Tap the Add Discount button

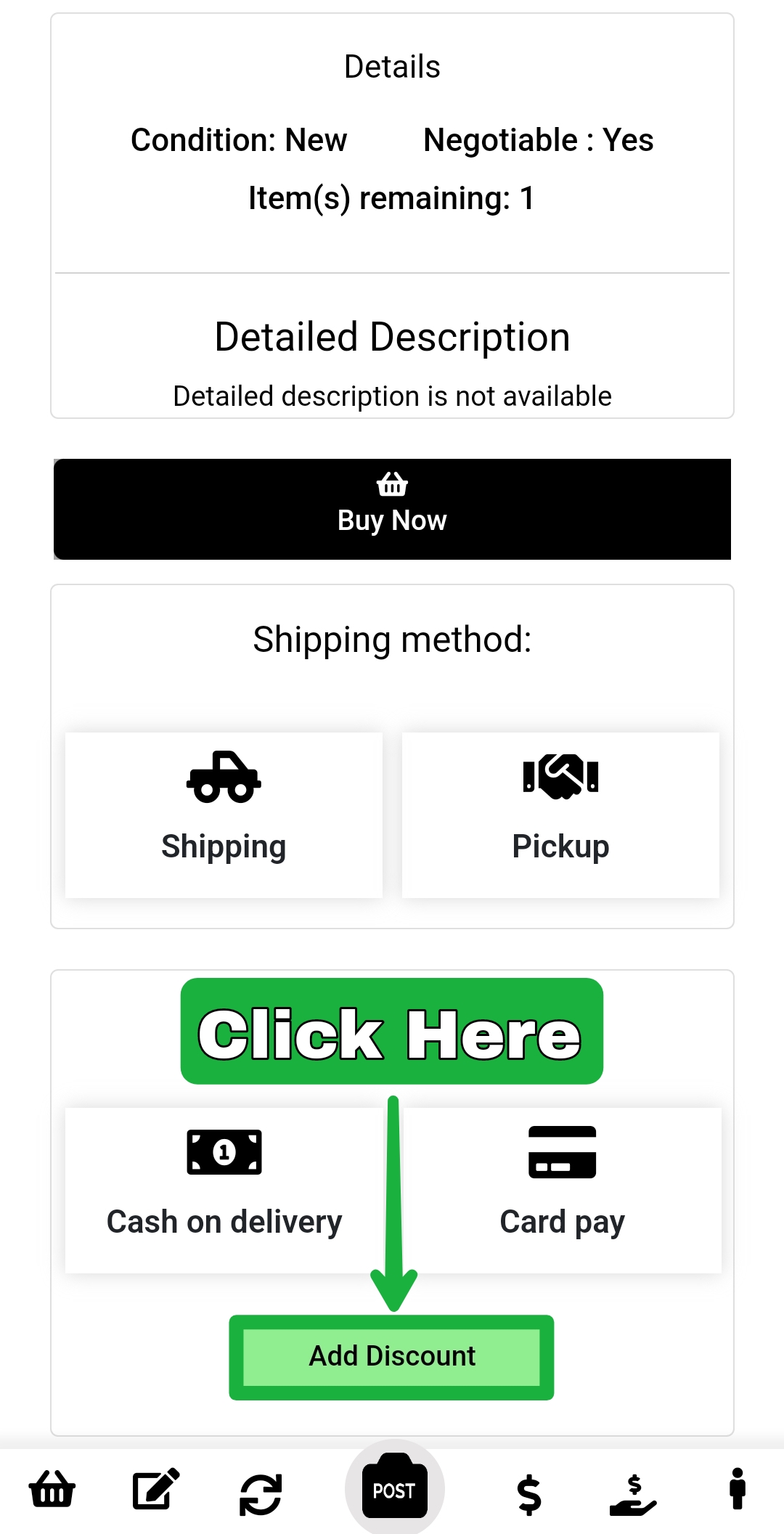[392, 1356]
